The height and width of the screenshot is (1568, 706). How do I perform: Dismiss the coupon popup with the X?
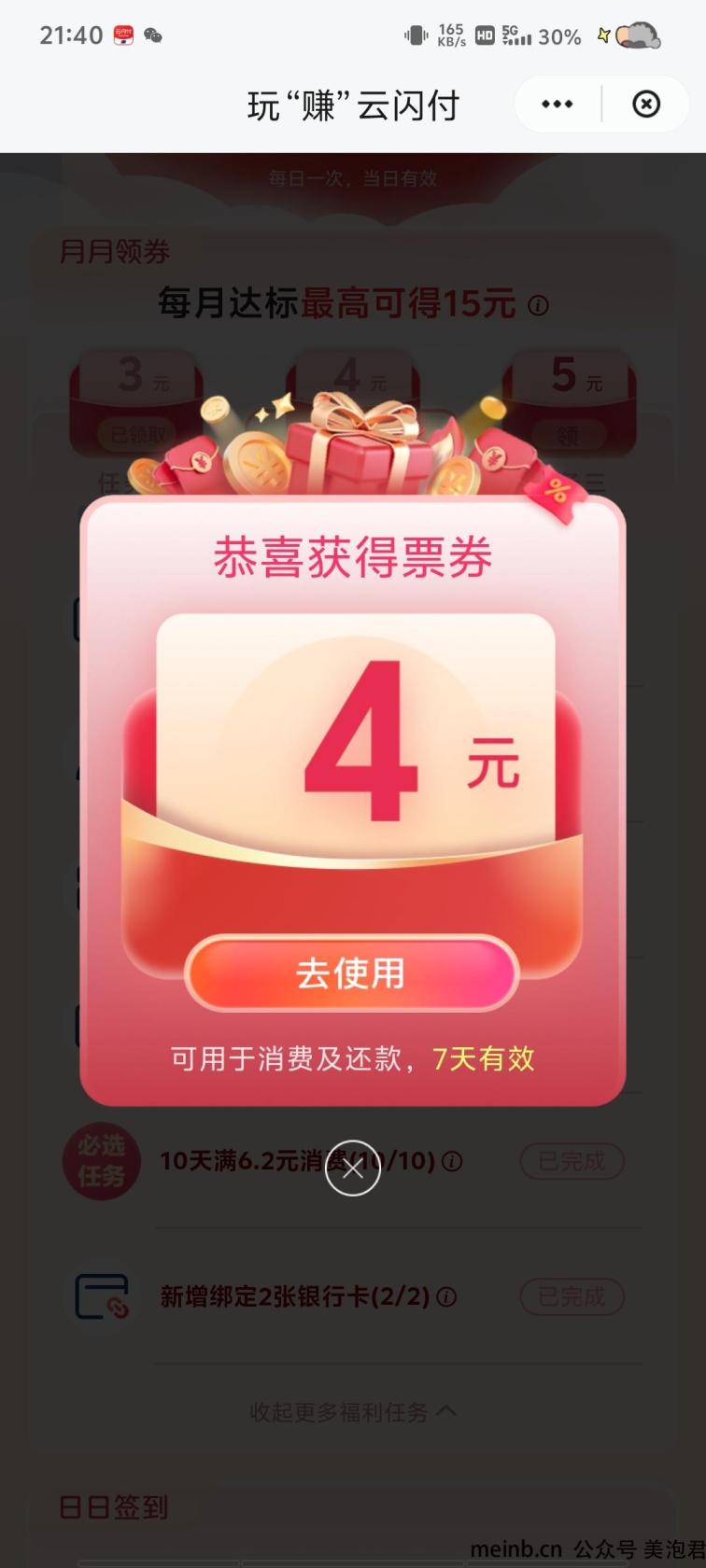pyautogui.click(x=352, y=1168)
